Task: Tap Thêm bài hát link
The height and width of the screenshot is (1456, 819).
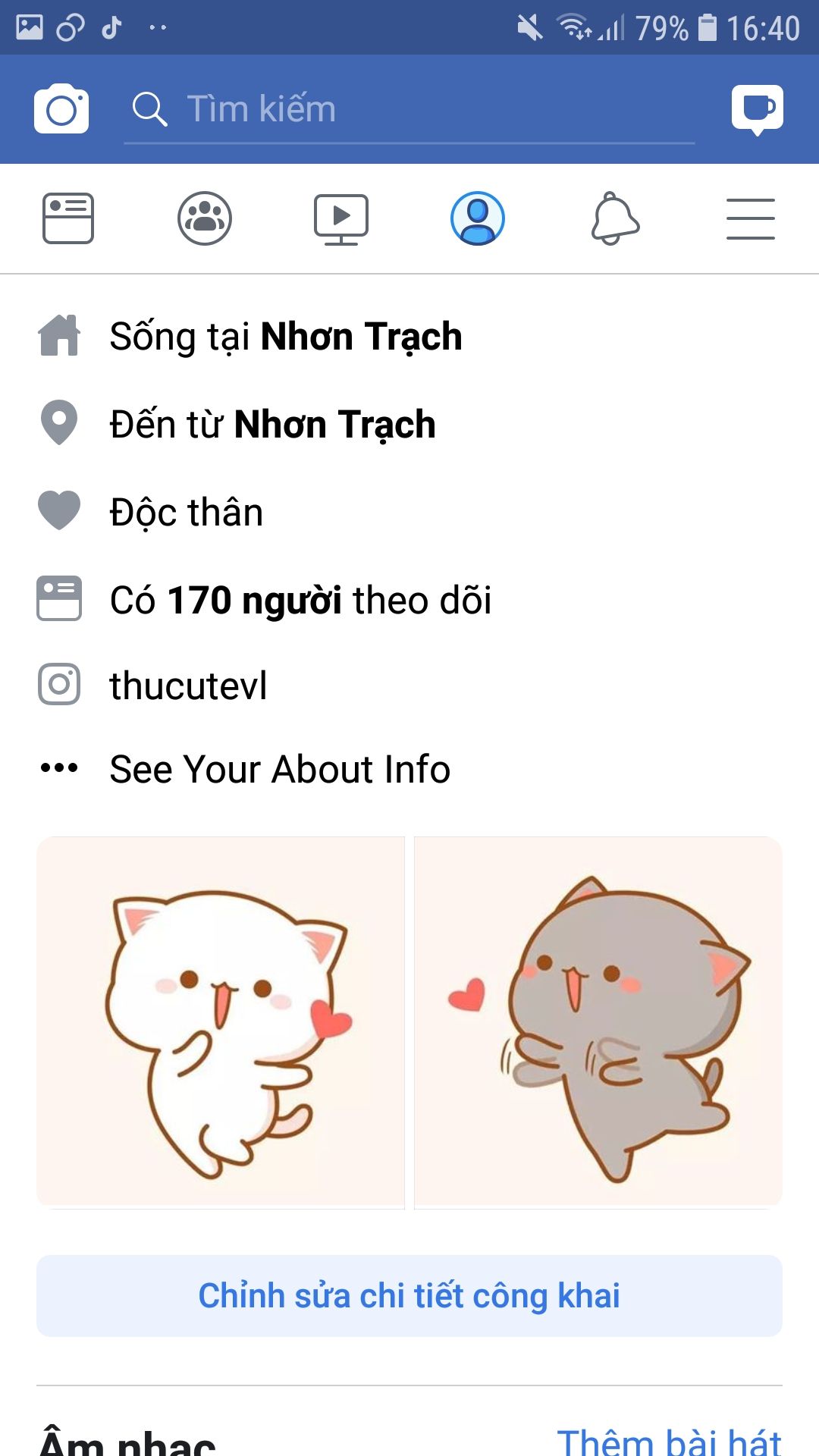Action: tap(669, 1440)
